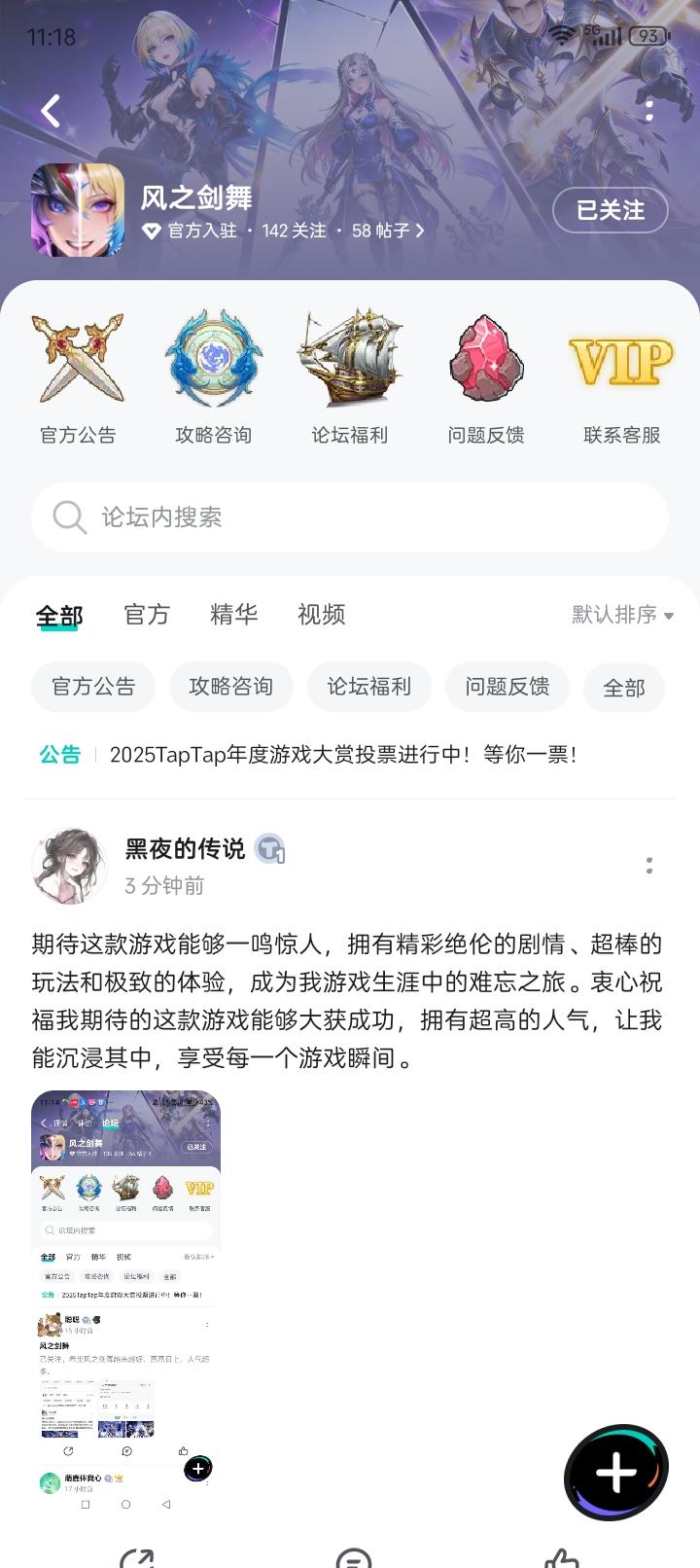700x1568 pixels.
Task: Tap the 已关注 follow button
Action: pyautogui.click(x=611, y=210)
